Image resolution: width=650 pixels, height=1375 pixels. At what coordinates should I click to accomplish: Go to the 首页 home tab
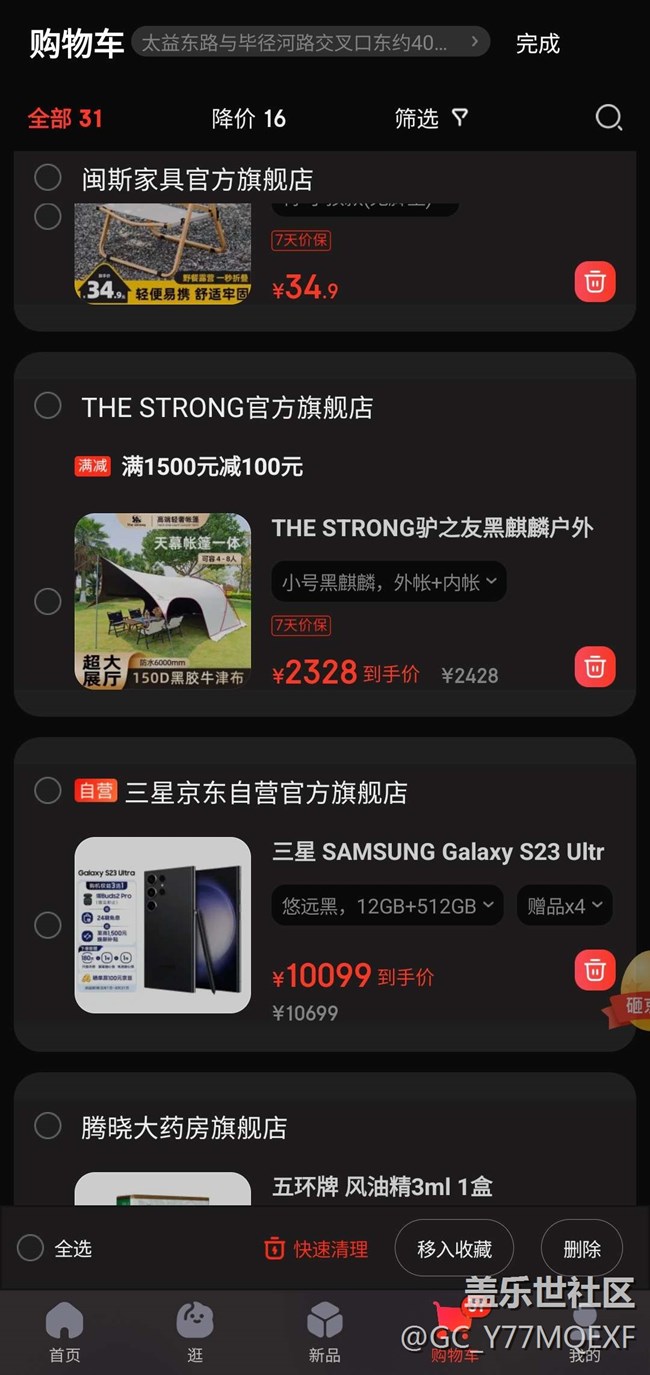coord(65,1332)
